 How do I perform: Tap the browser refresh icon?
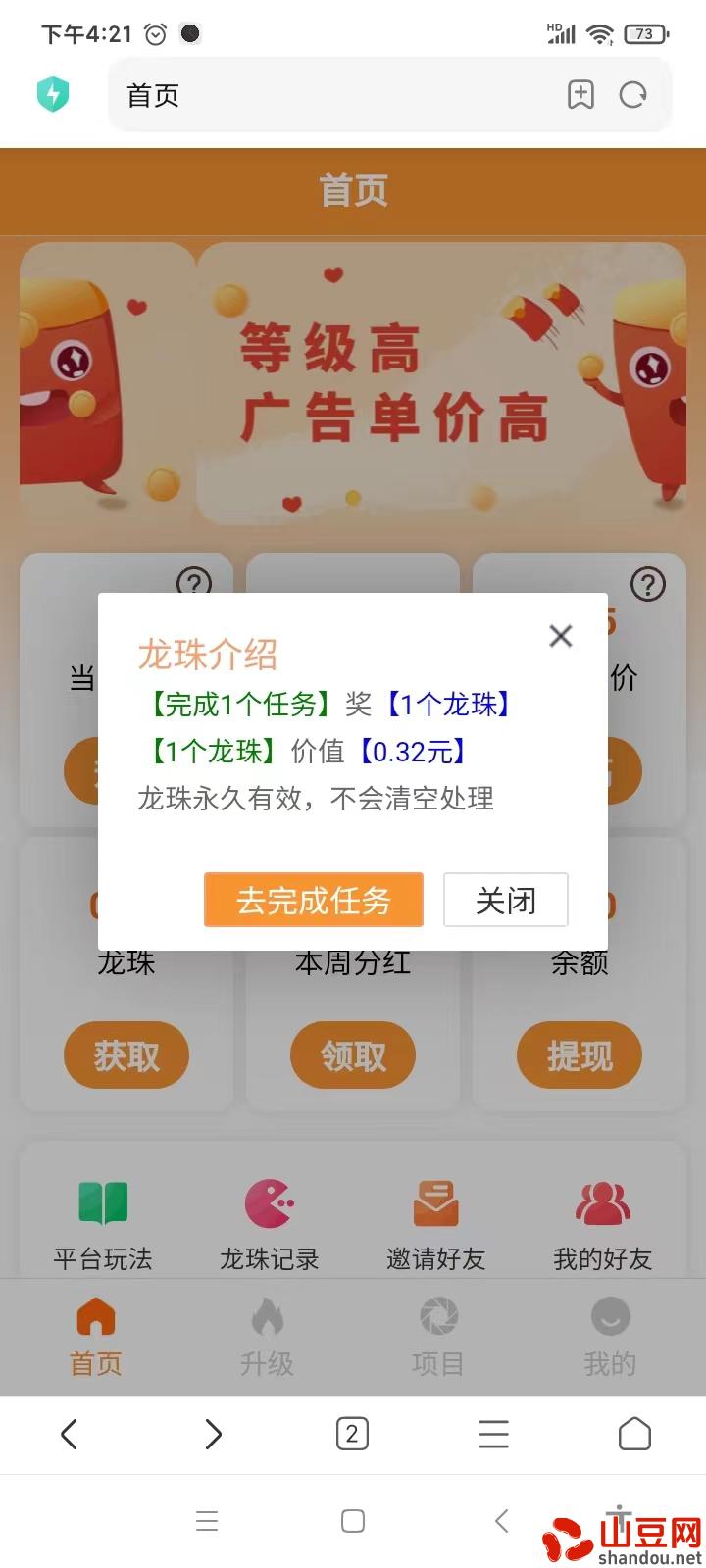click(x=633, y=95)
